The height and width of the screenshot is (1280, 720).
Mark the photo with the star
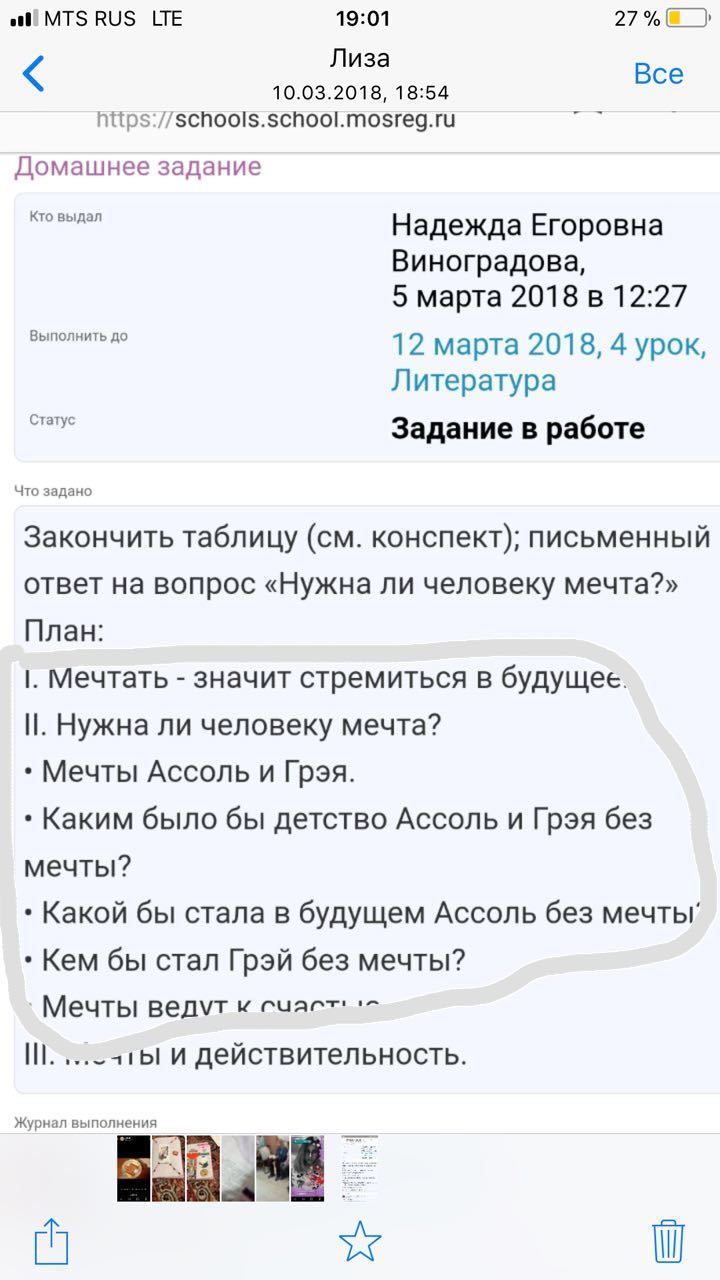pos(360,1241)
